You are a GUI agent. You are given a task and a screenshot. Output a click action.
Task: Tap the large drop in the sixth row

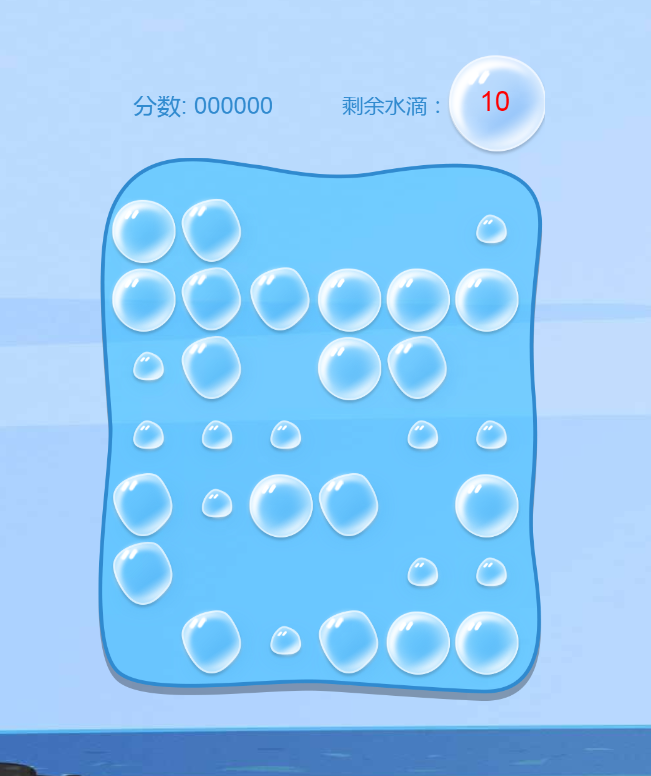pyautogui.click(x=142, y=572)
